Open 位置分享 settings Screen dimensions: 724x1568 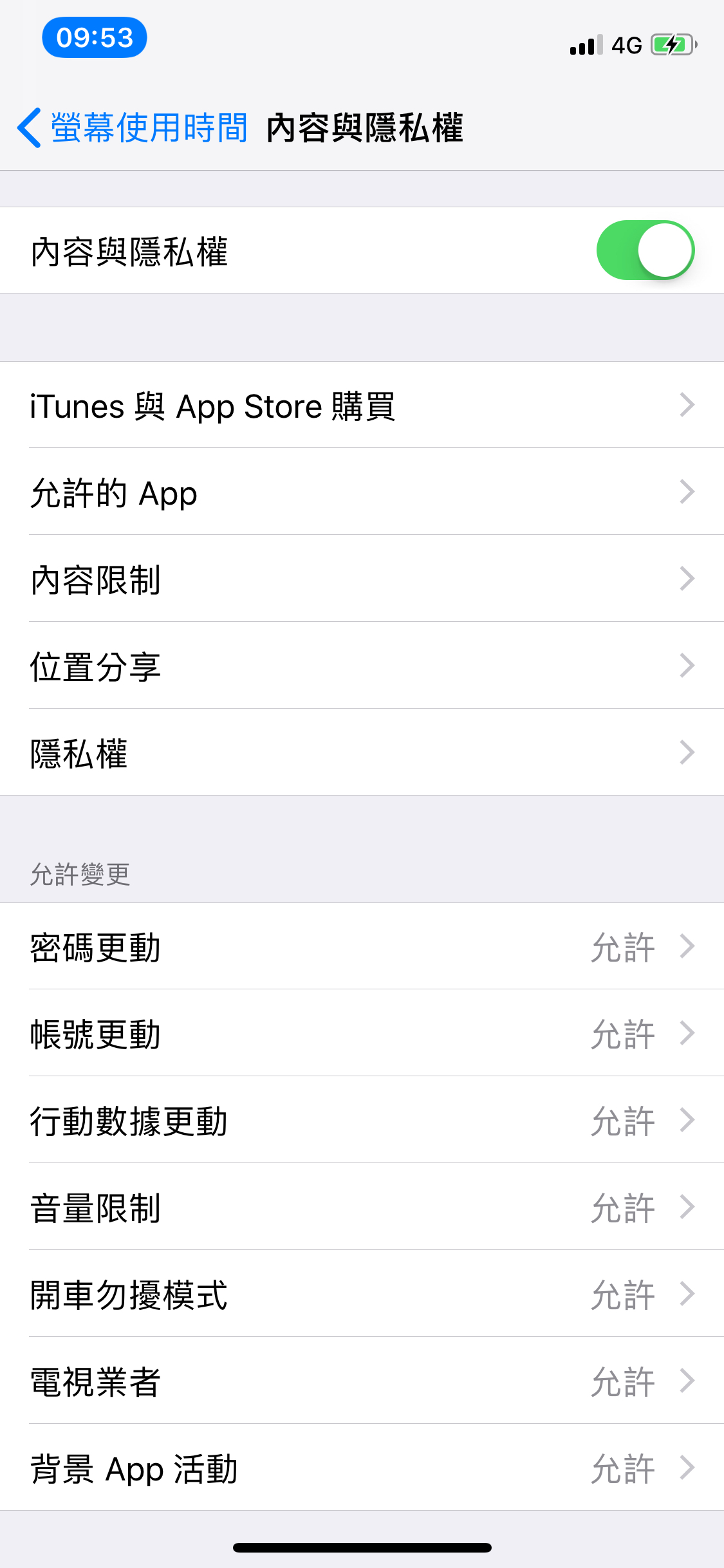[x=362, y=666]
